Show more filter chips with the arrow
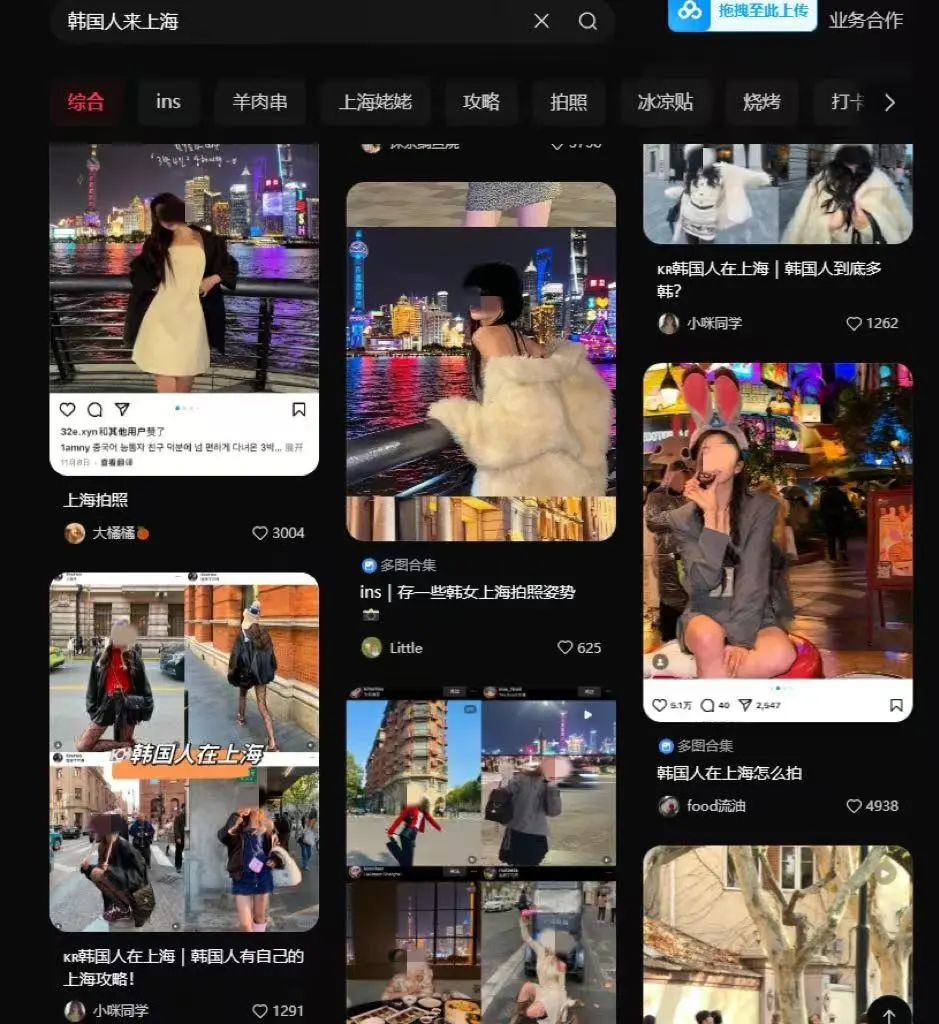This screenshot has height=1024, width=939. point(889,102)
